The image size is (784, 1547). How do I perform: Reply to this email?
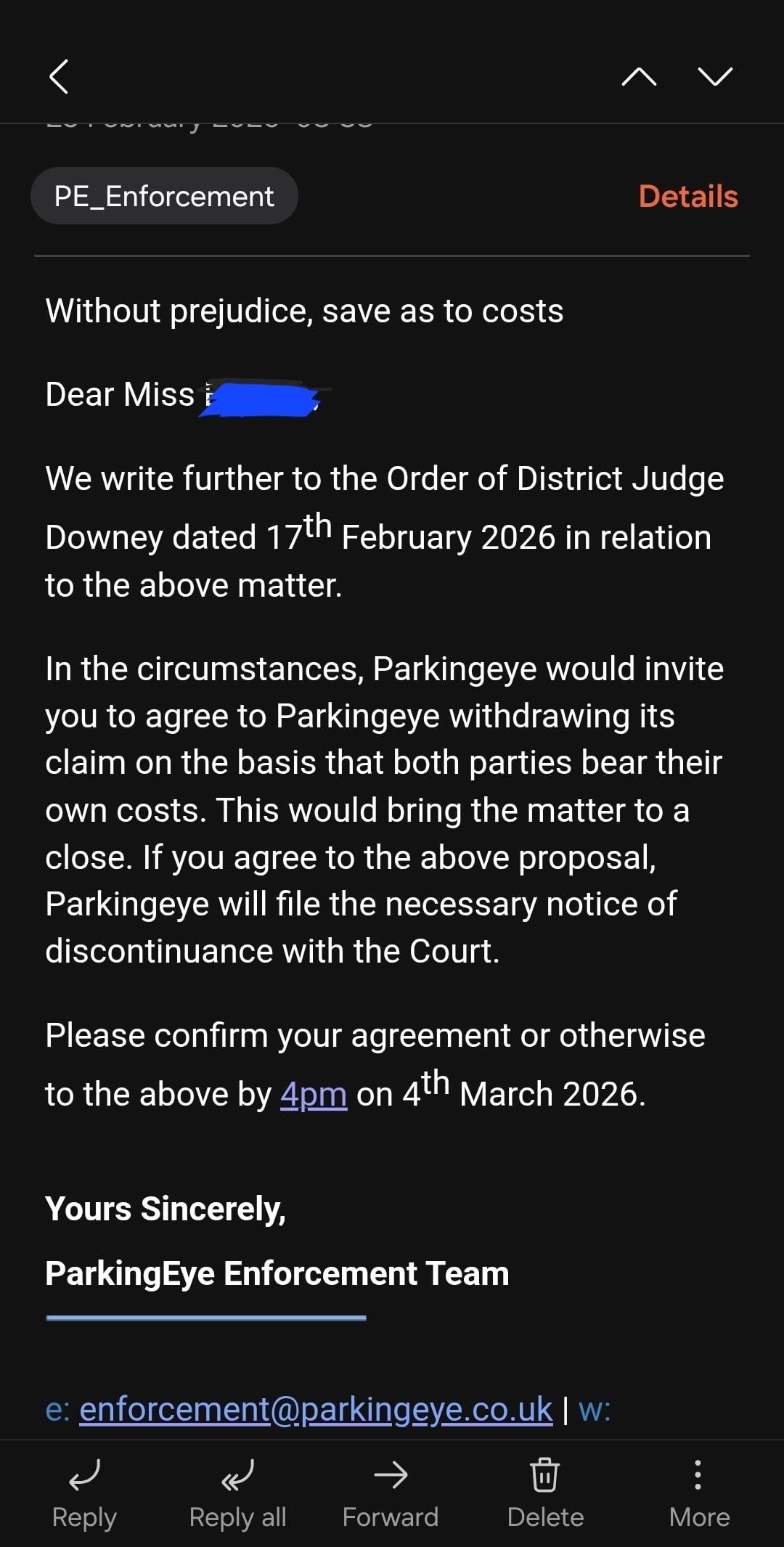[x=84, y=1493]
